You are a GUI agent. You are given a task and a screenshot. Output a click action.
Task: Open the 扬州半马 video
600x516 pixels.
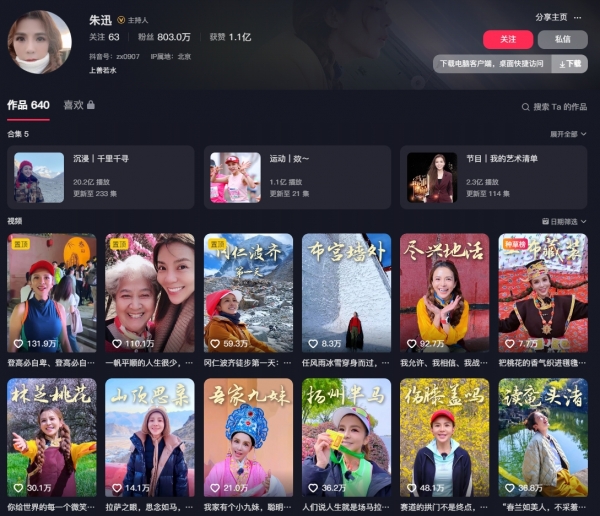(346, 437)
